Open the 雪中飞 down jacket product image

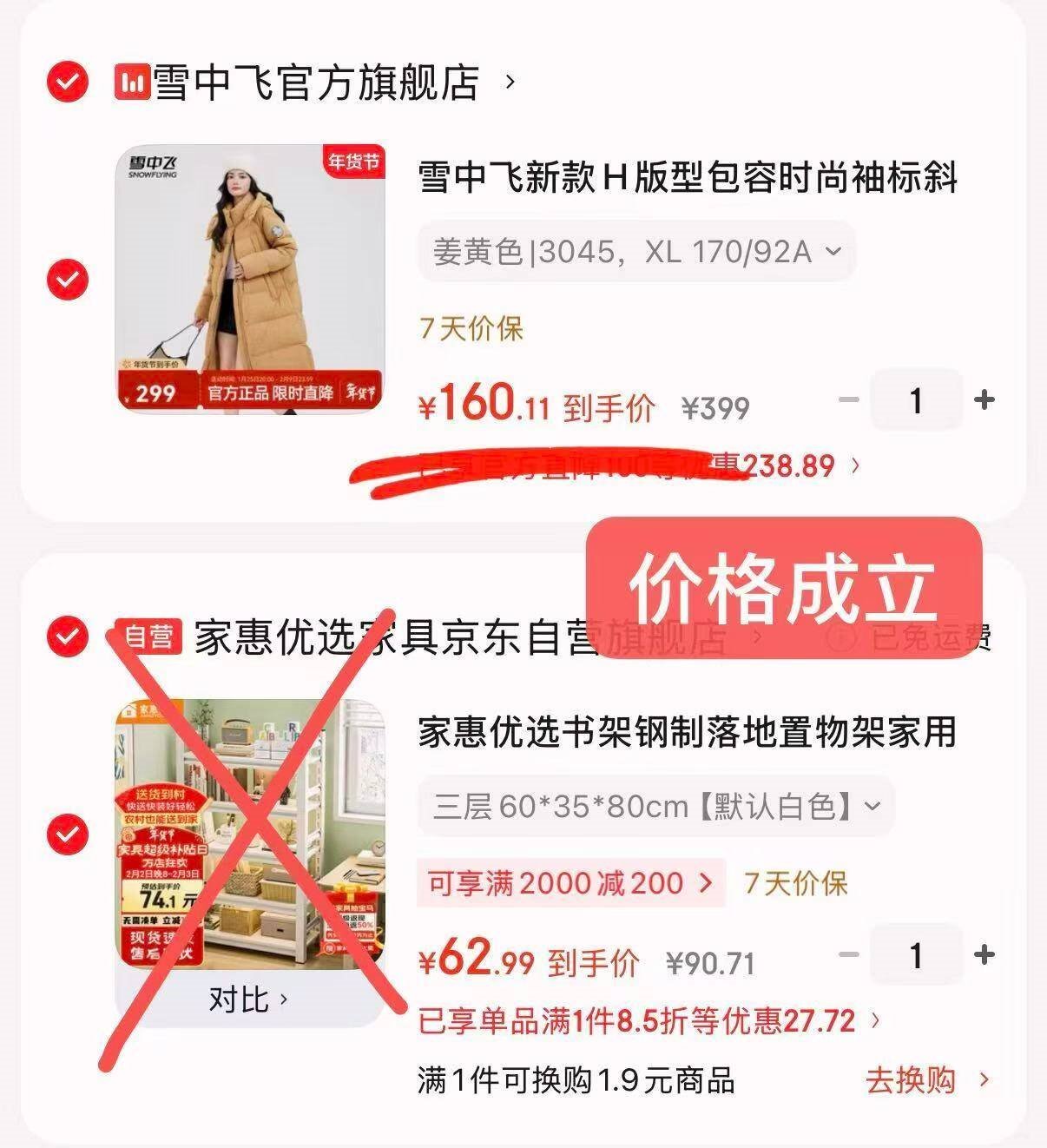point(250,279)
